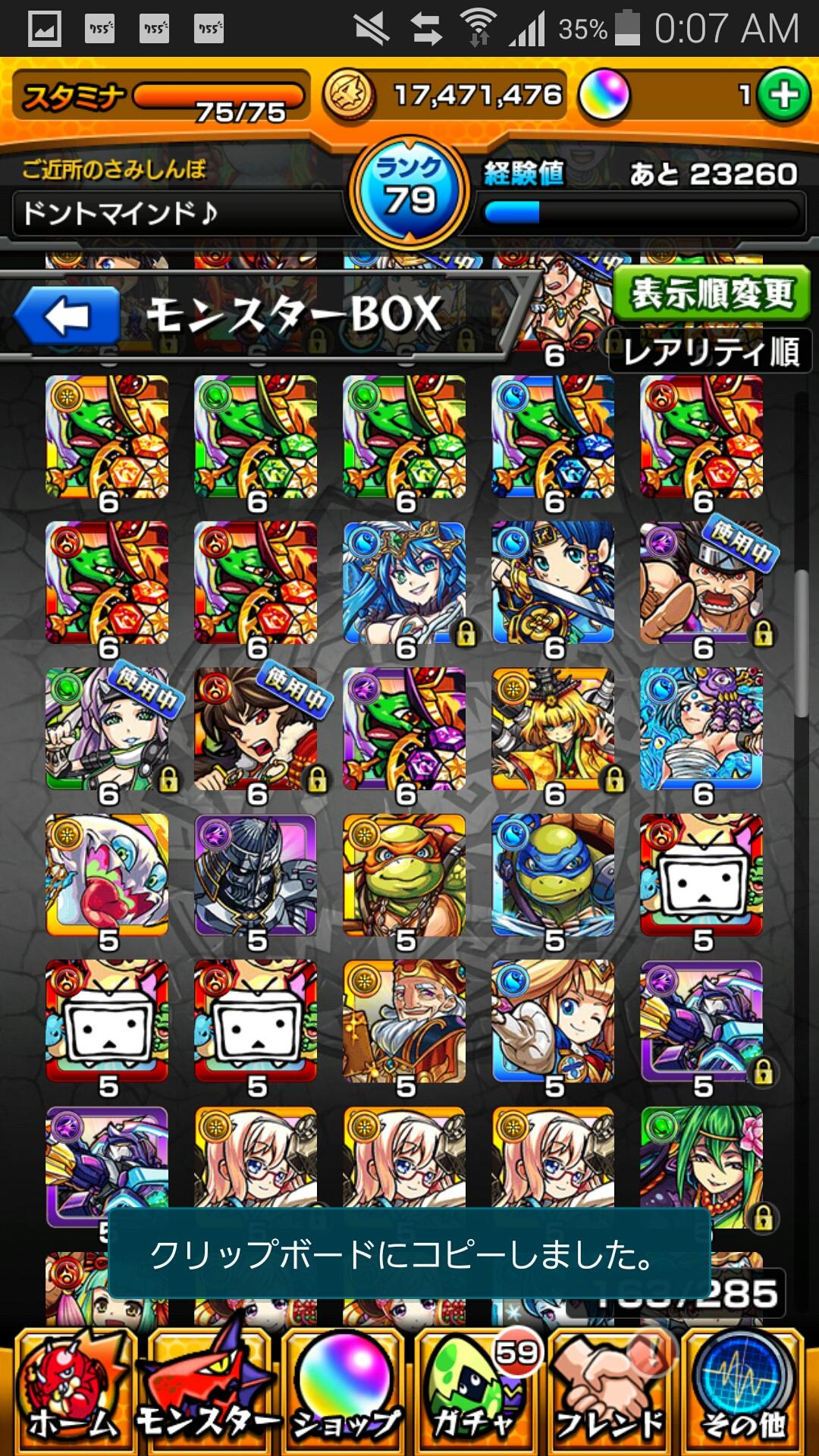Open the winking blonde girl monster
819x1456 pixels.
pos(553,1021)
